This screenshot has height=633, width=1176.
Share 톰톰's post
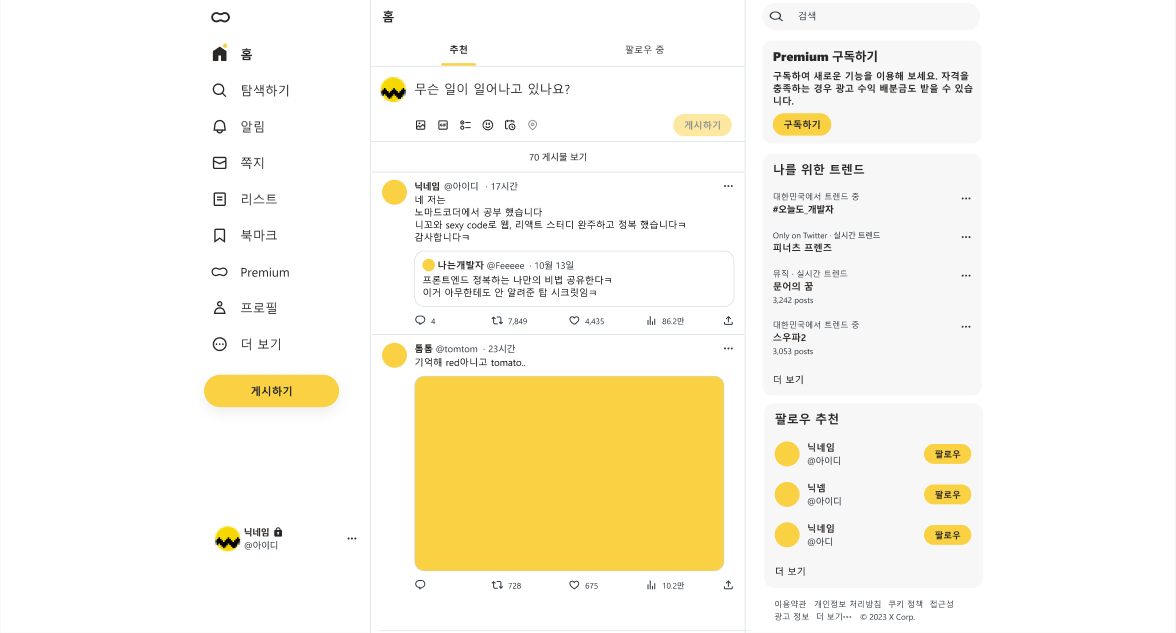[728, 585]
